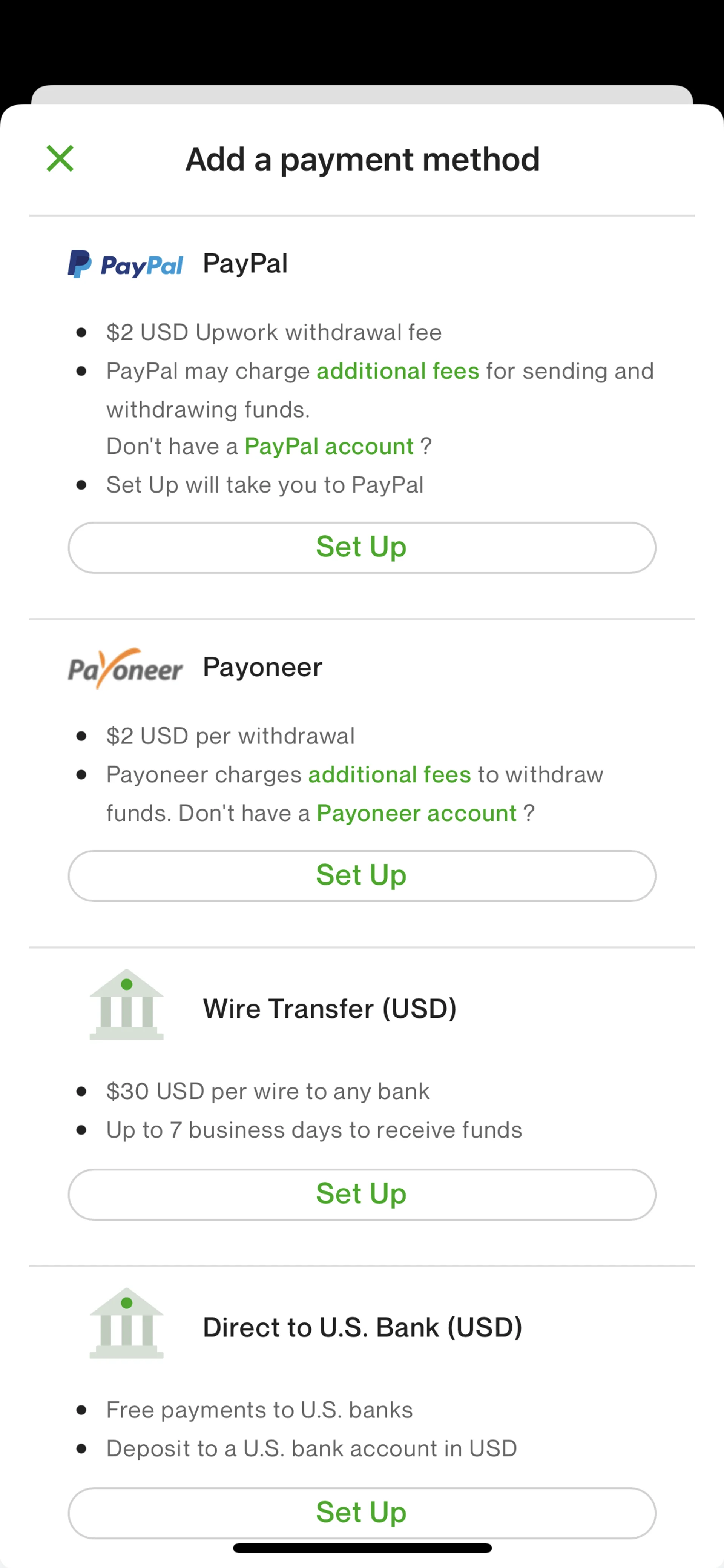
Task: Choose Set Up under Payoneer
Action: coord(361,875)
